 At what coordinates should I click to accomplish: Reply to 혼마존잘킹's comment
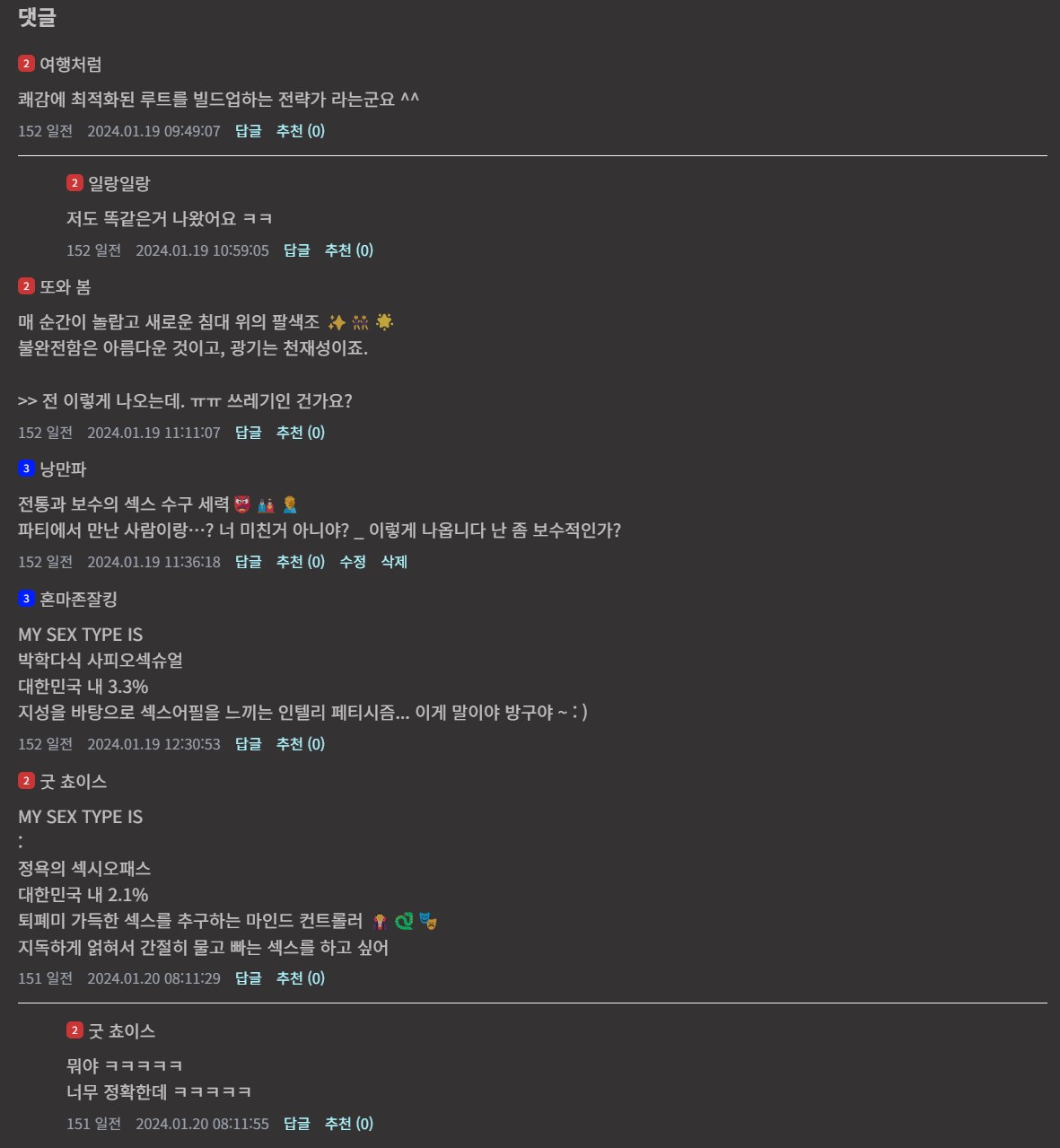click(248, 744)
